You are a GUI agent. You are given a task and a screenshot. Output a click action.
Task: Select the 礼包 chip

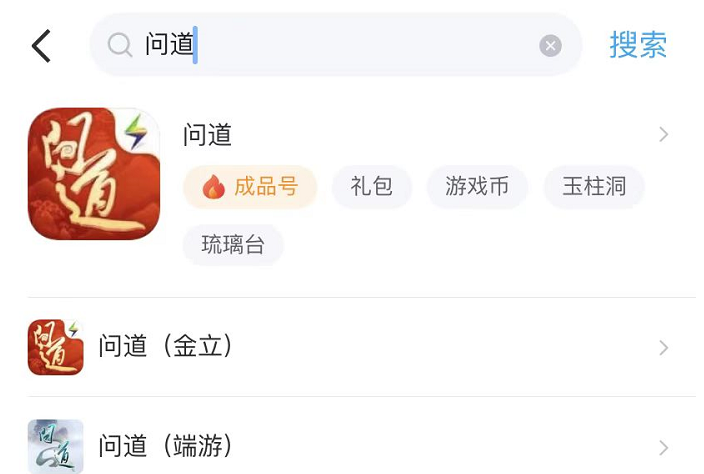pos(371,187)
